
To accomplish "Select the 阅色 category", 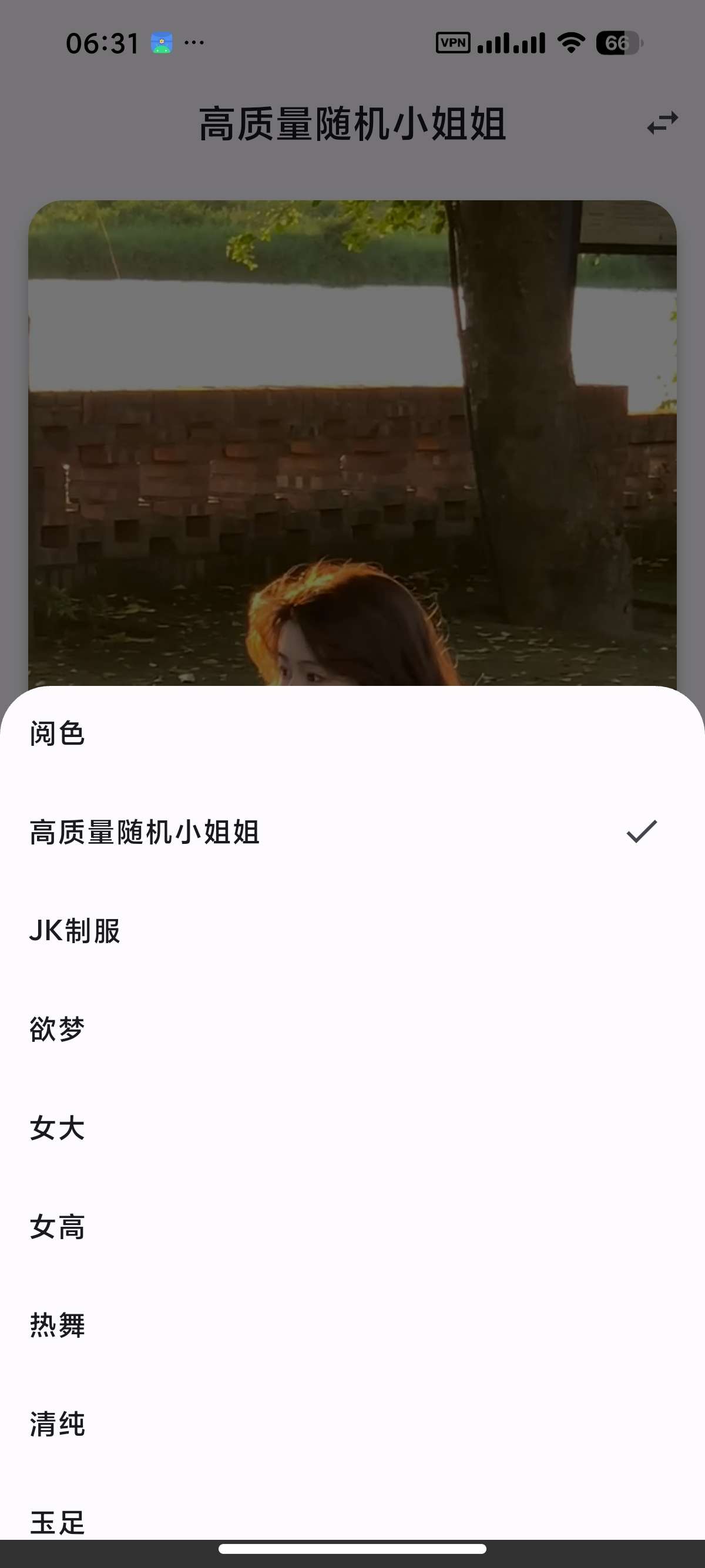I will [352, 733].
